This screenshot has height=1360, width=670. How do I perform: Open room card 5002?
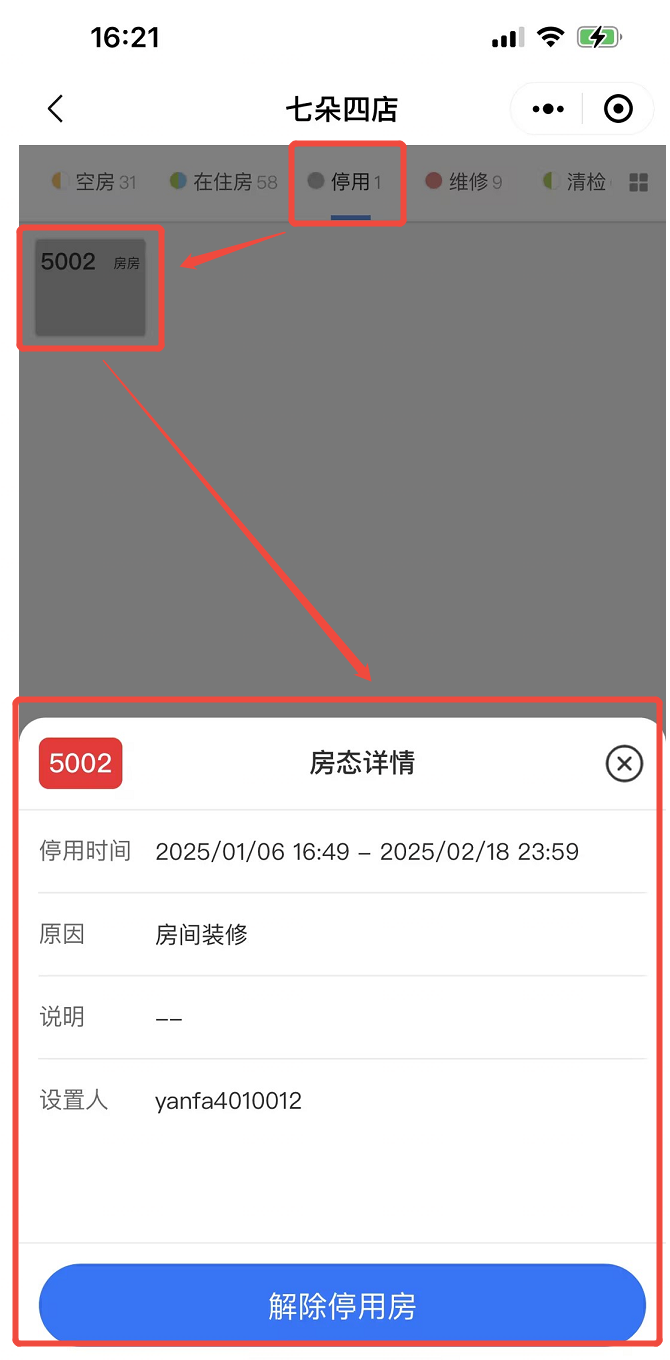click(90, 287)
